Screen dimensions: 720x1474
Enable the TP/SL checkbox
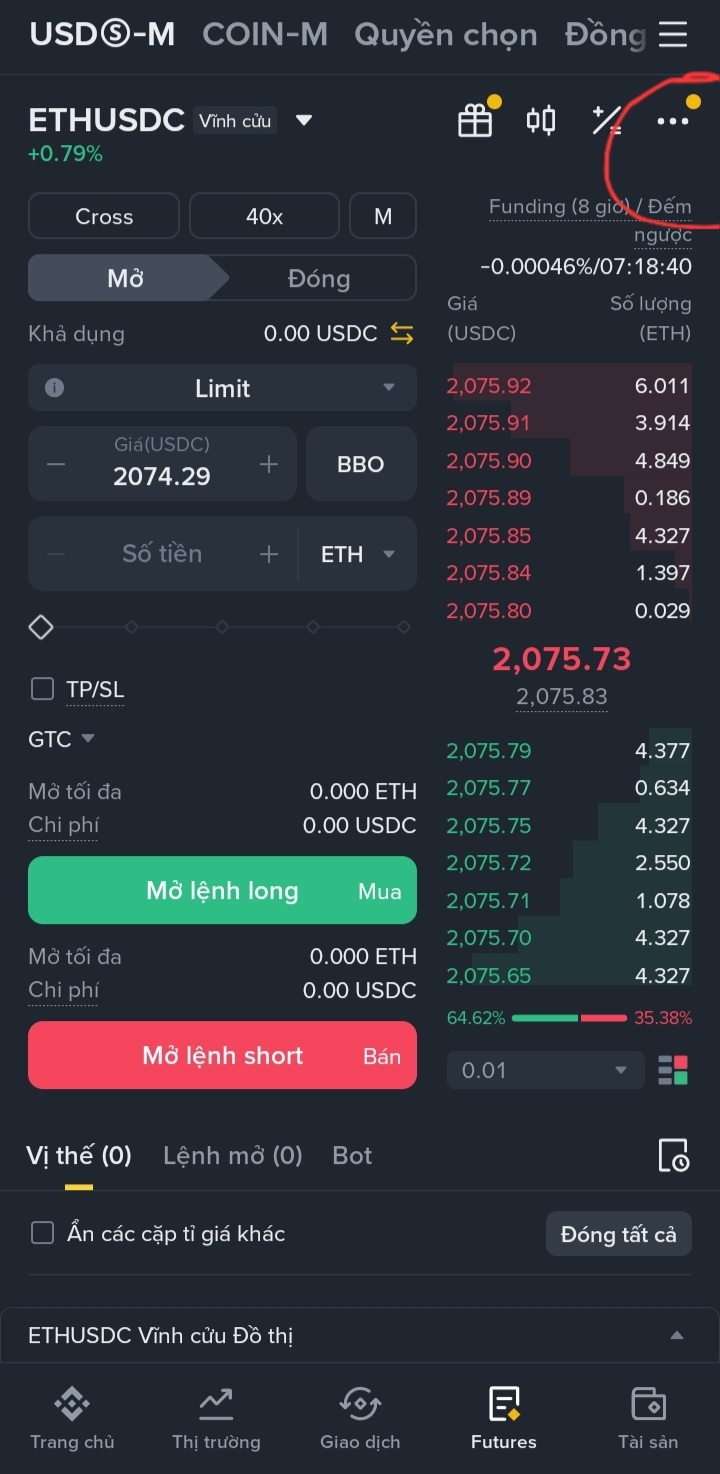tap(43, 689)
